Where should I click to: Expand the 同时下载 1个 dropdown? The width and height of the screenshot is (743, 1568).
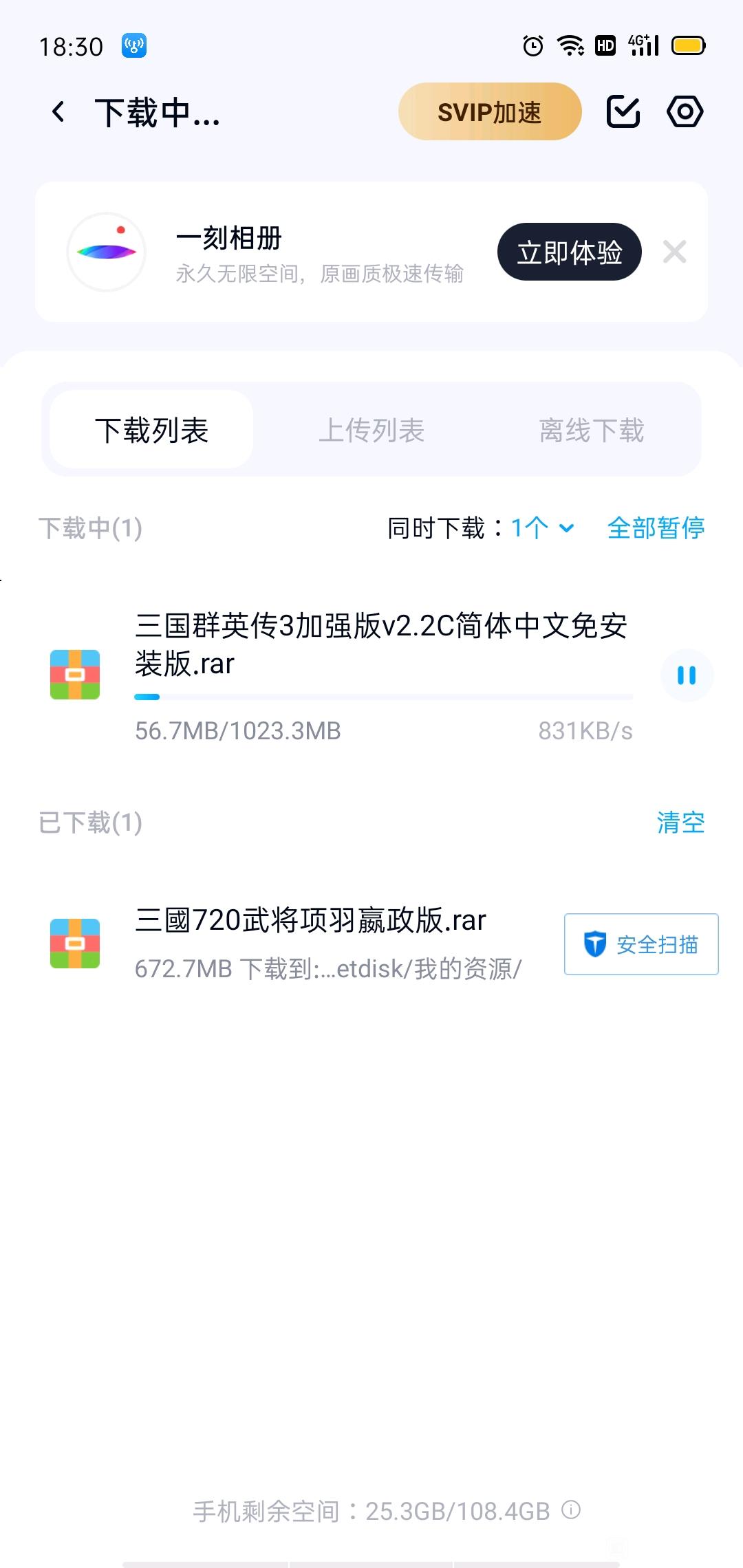click(x=543, y=528)
